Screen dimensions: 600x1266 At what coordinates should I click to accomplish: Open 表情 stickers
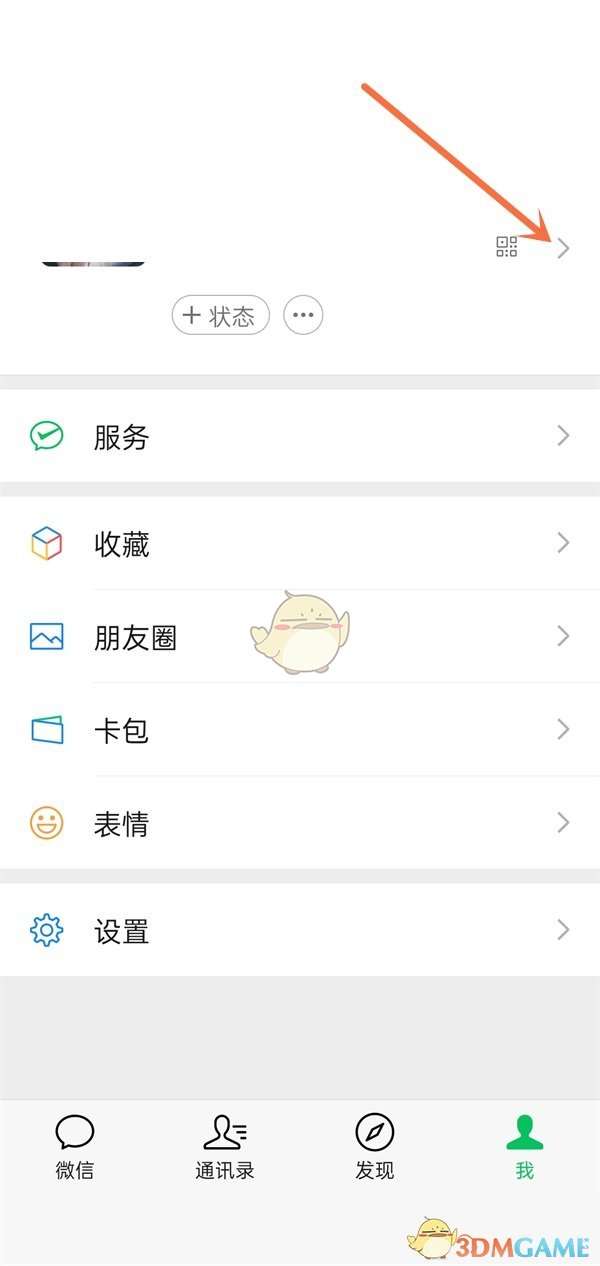coord(300,823)
